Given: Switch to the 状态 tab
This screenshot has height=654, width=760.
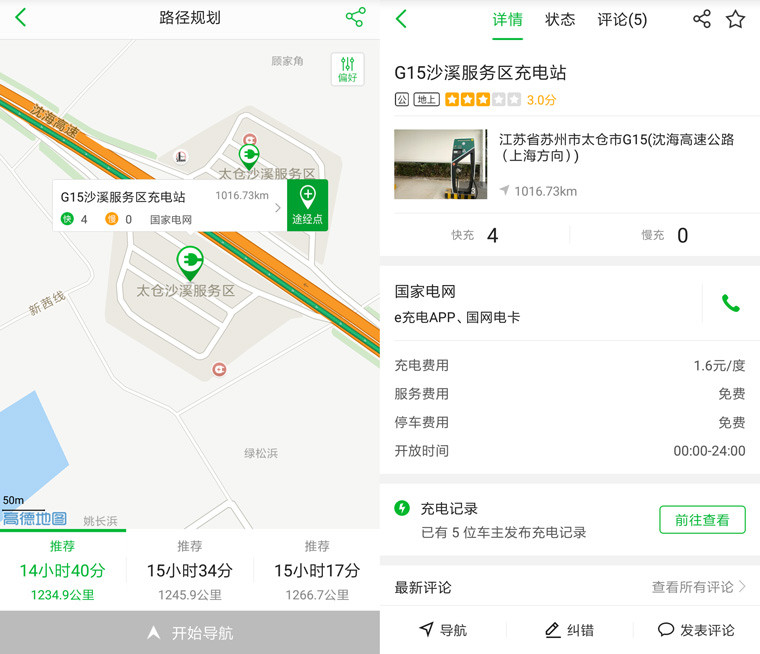Looking at the screenshot, I should (560, 19).
